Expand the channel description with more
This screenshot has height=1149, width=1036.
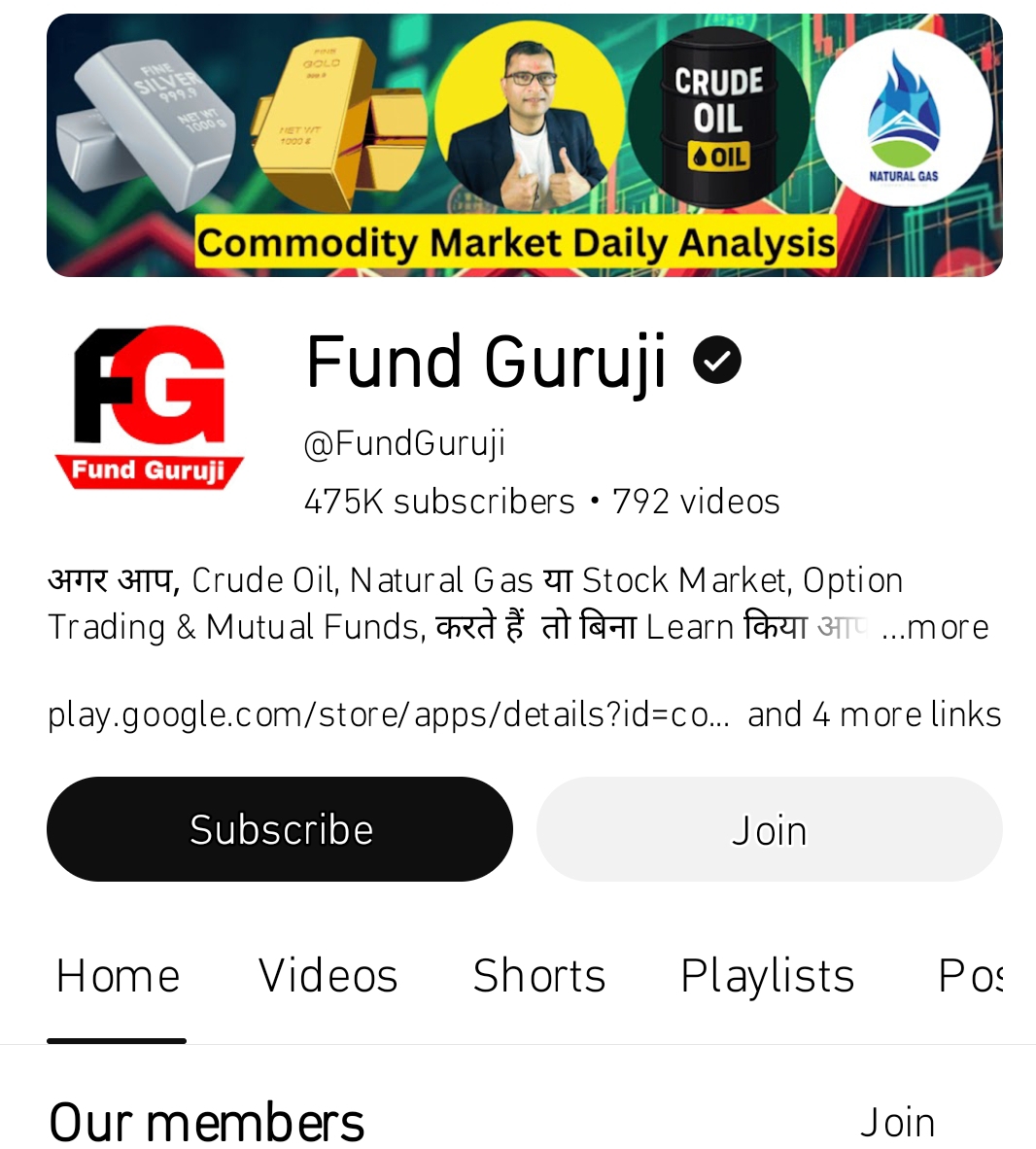[x=934, y=627]
